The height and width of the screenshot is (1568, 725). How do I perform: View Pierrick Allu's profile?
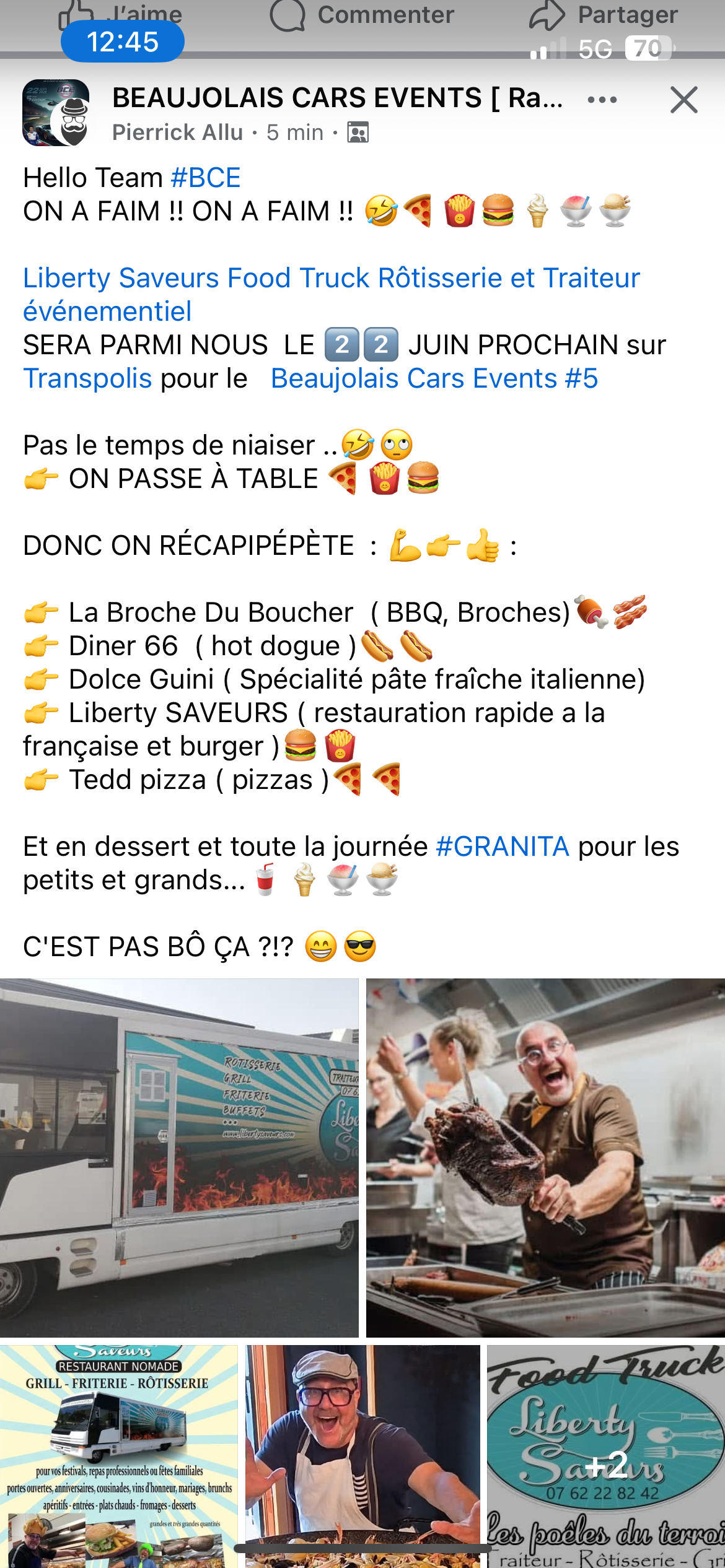177,133
